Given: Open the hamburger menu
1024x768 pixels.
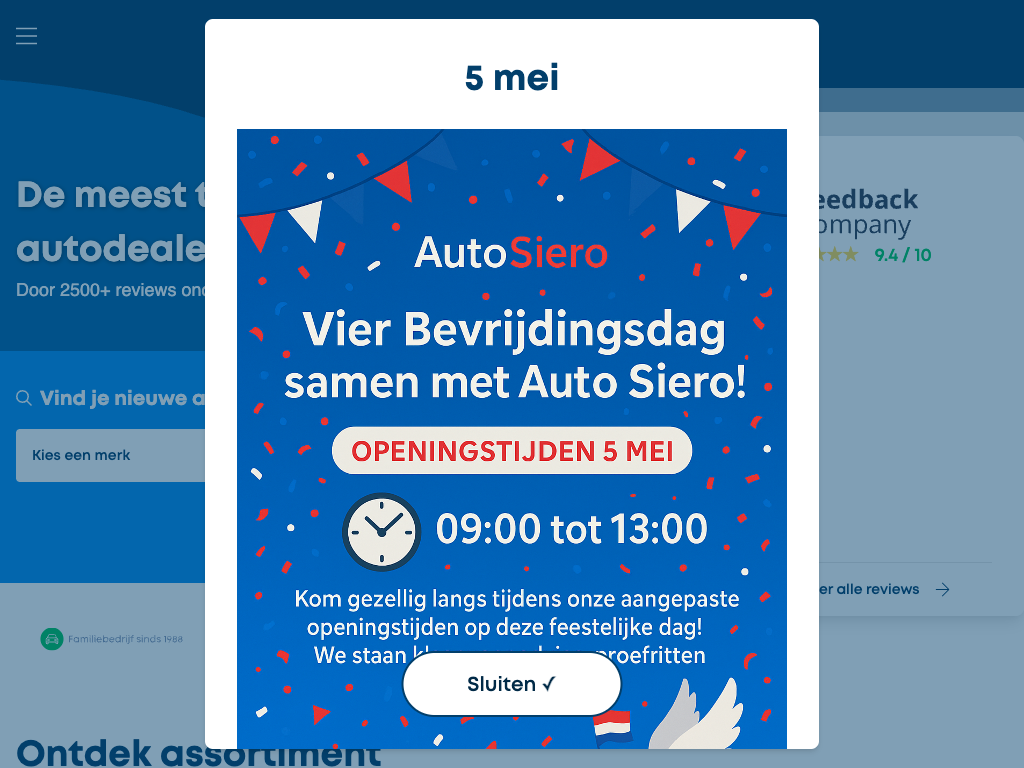Looking at the screenshot, I should 27,37.
